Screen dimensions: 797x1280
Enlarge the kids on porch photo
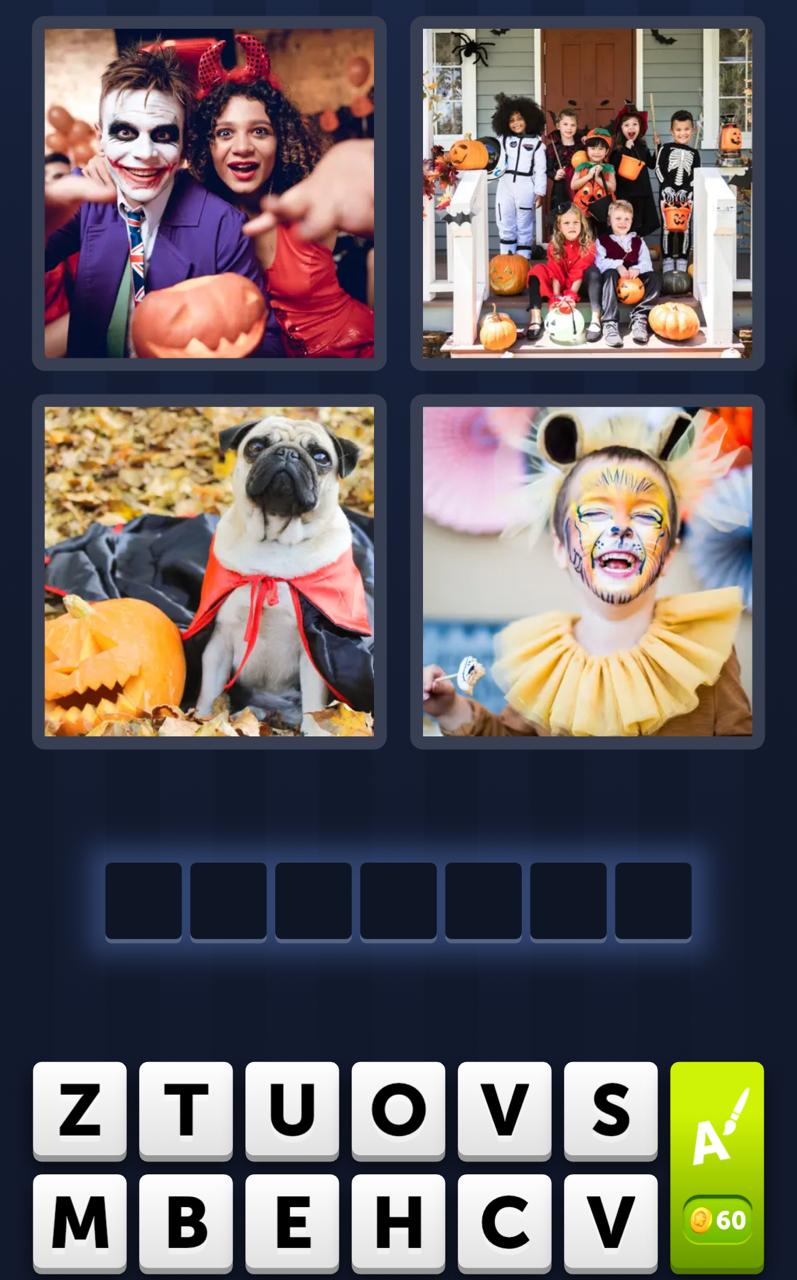tap(587, 193)
